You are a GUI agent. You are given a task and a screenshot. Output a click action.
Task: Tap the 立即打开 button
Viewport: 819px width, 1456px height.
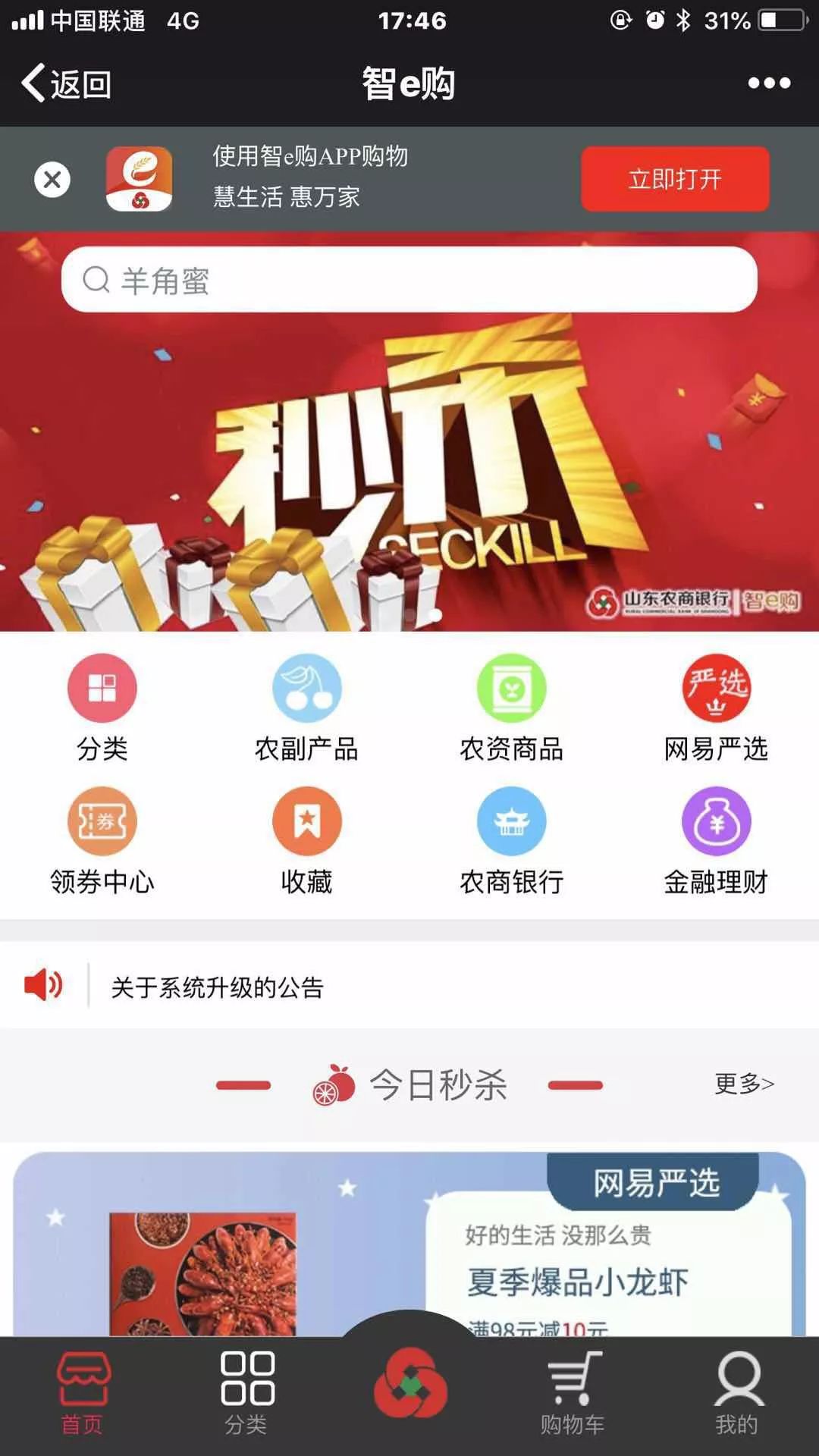(x=675, y=179)
